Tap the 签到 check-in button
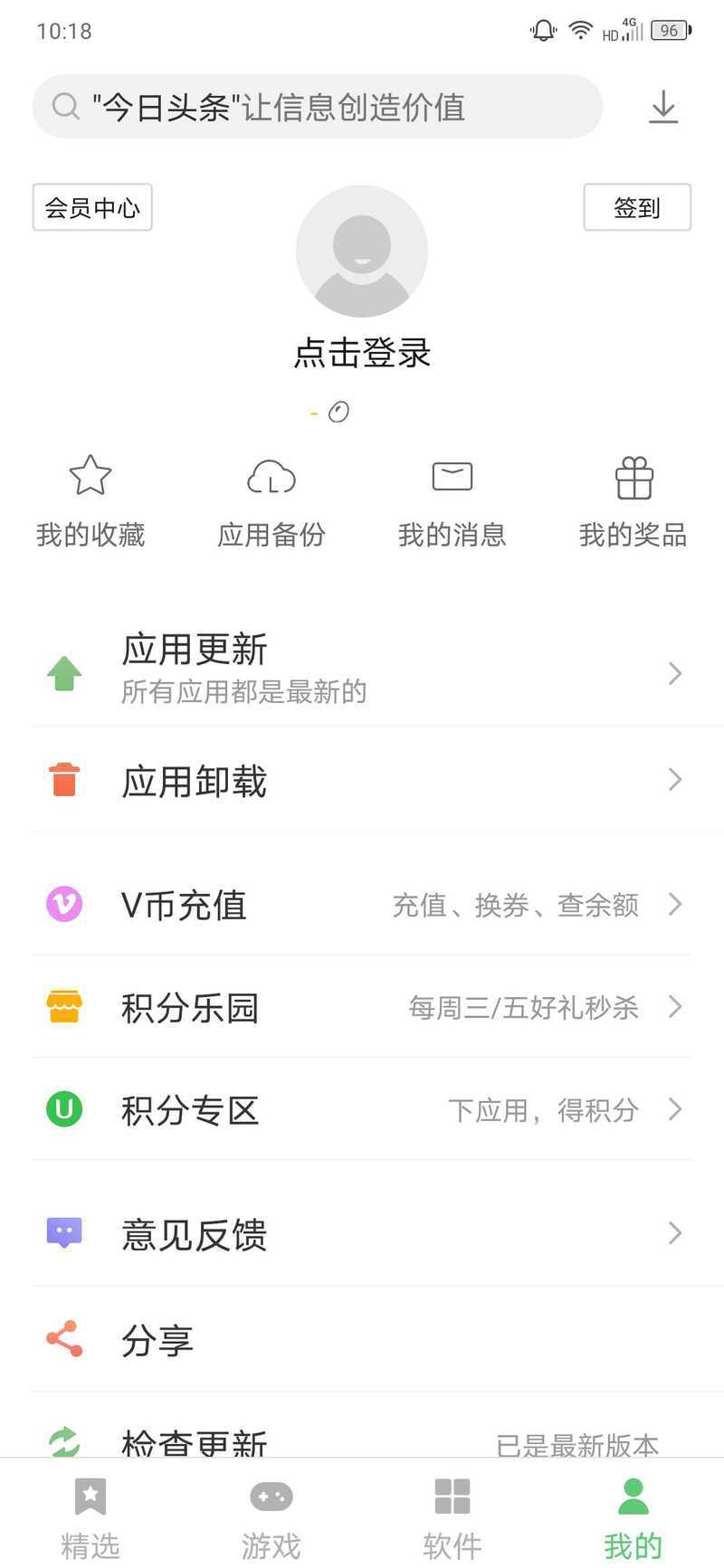724x1568 pixels. pos(637,207)
